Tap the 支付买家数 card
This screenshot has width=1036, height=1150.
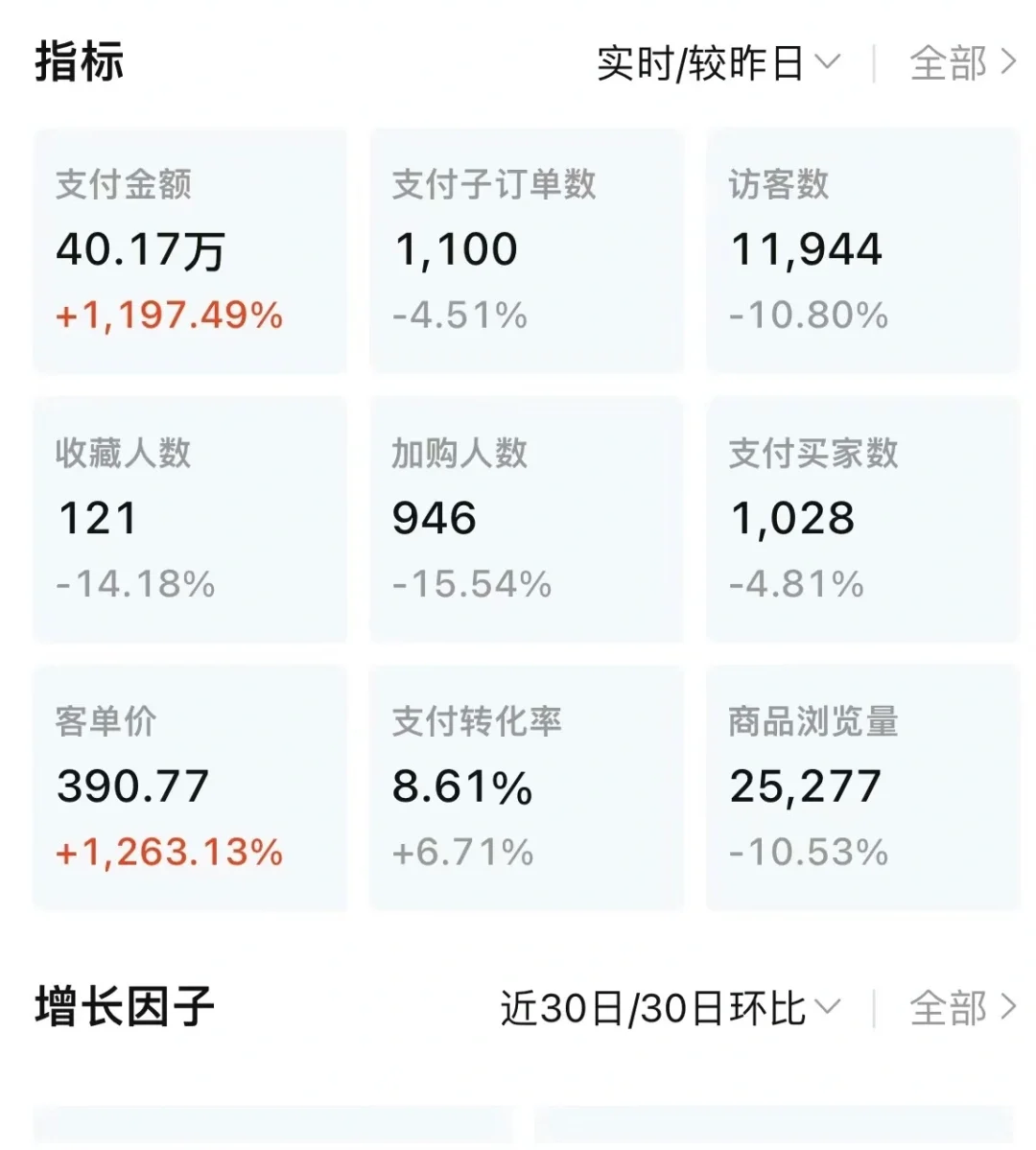click(x=862, y=519)
